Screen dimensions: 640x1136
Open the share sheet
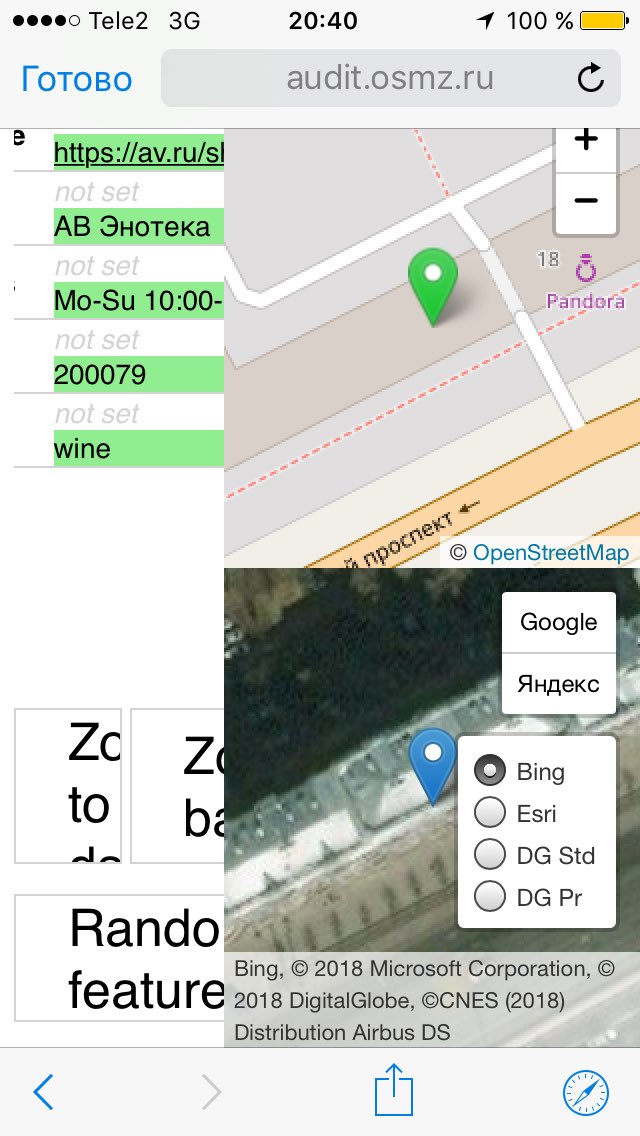tap(394, 1089)
